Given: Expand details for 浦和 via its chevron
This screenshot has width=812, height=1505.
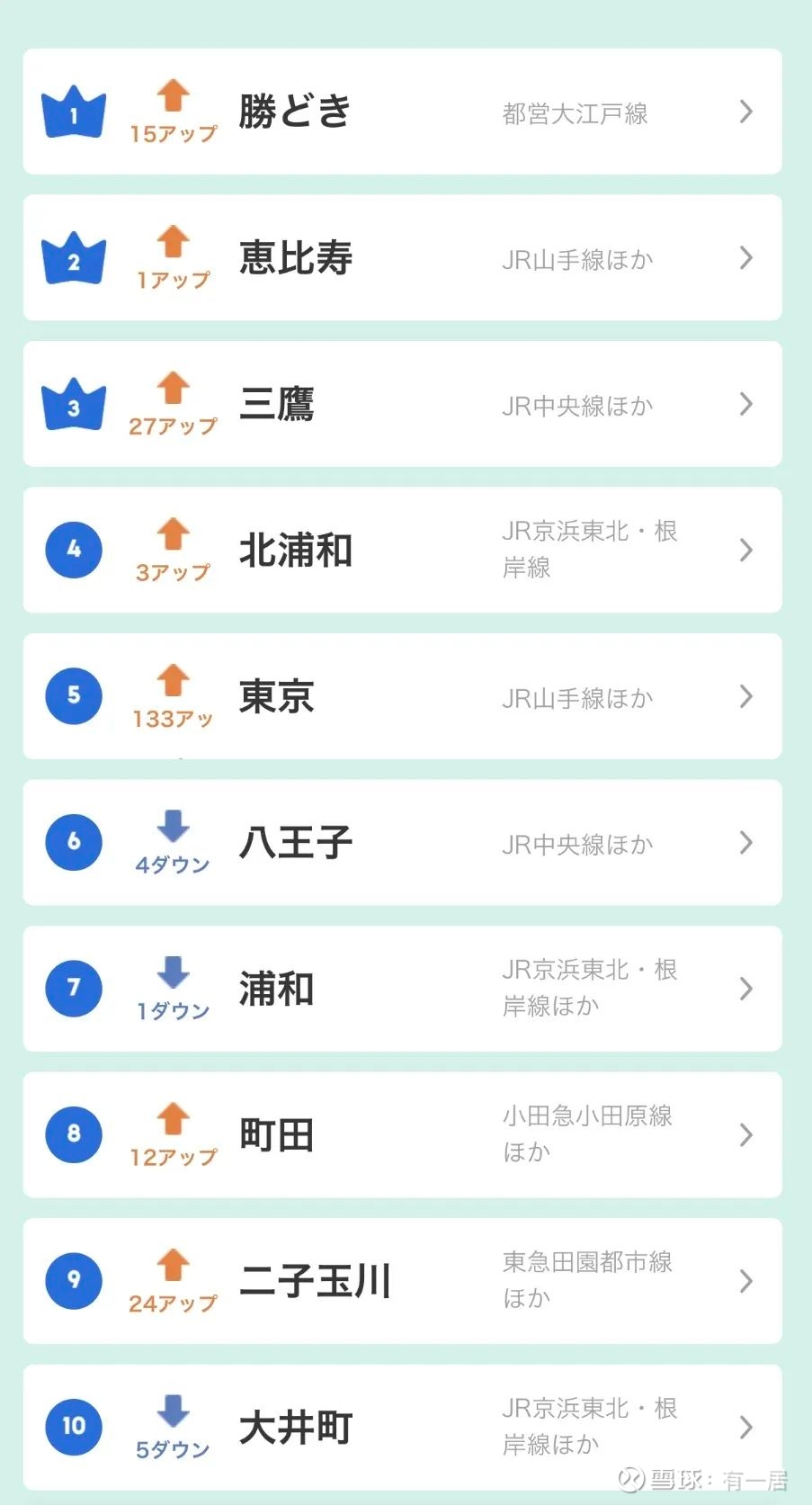Looking at the screenshot, I should click(x=746, y=989).
